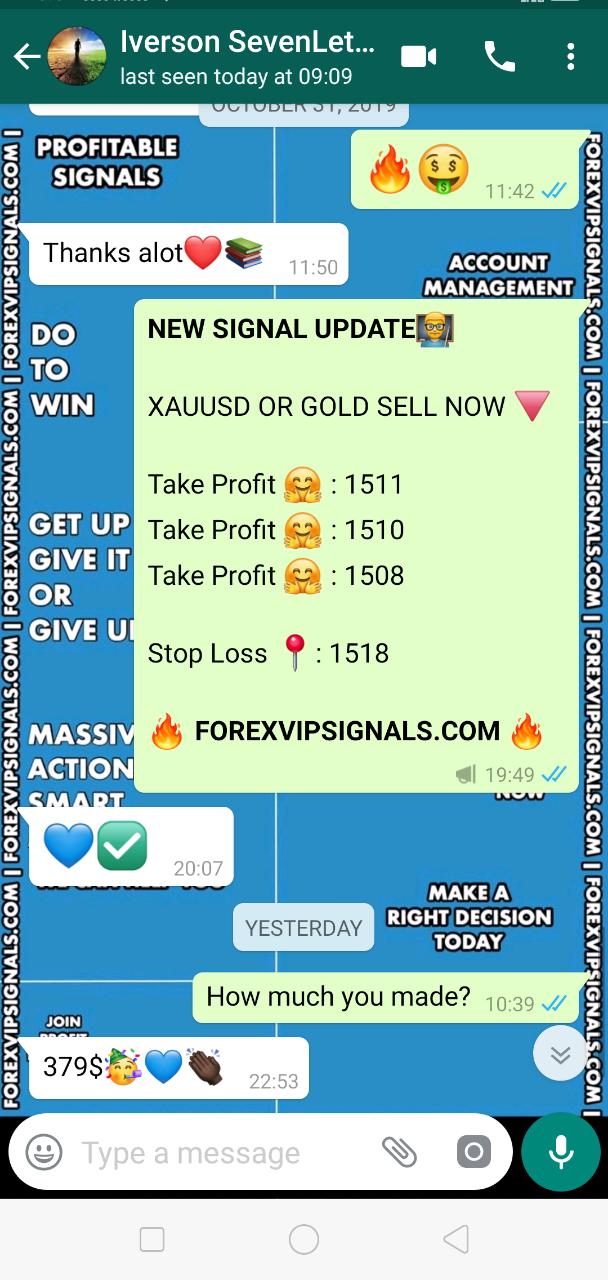Attach a file with the paperclip

pos(399,1152)
